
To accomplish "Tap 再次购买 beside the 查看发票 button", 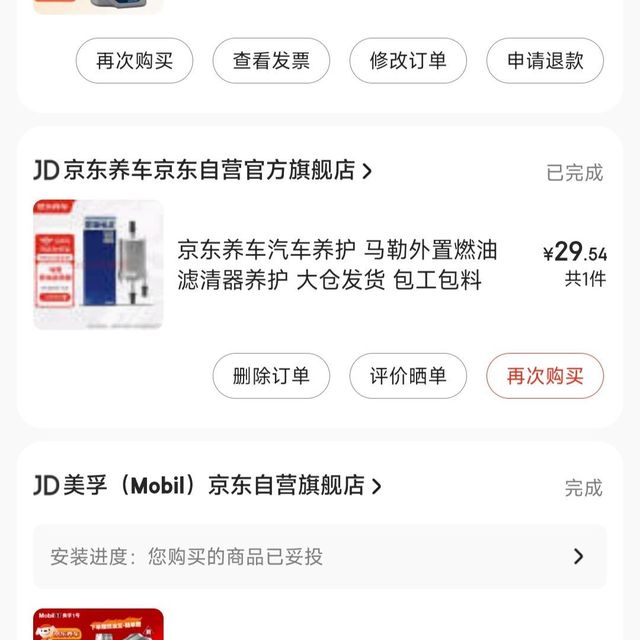I will coord(134,60).
